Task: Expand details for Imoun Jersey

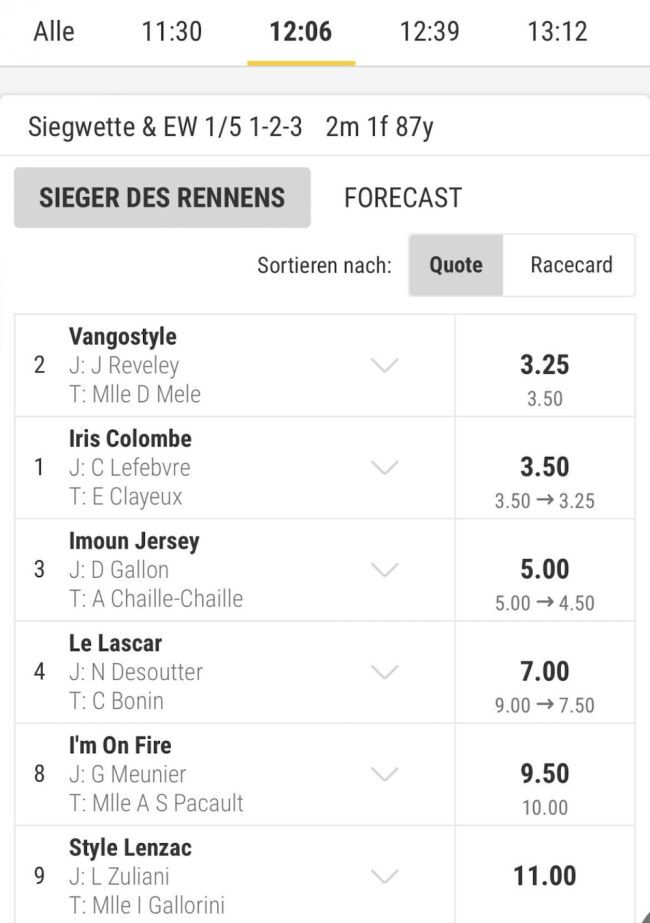Action: (x=385, y=570)
